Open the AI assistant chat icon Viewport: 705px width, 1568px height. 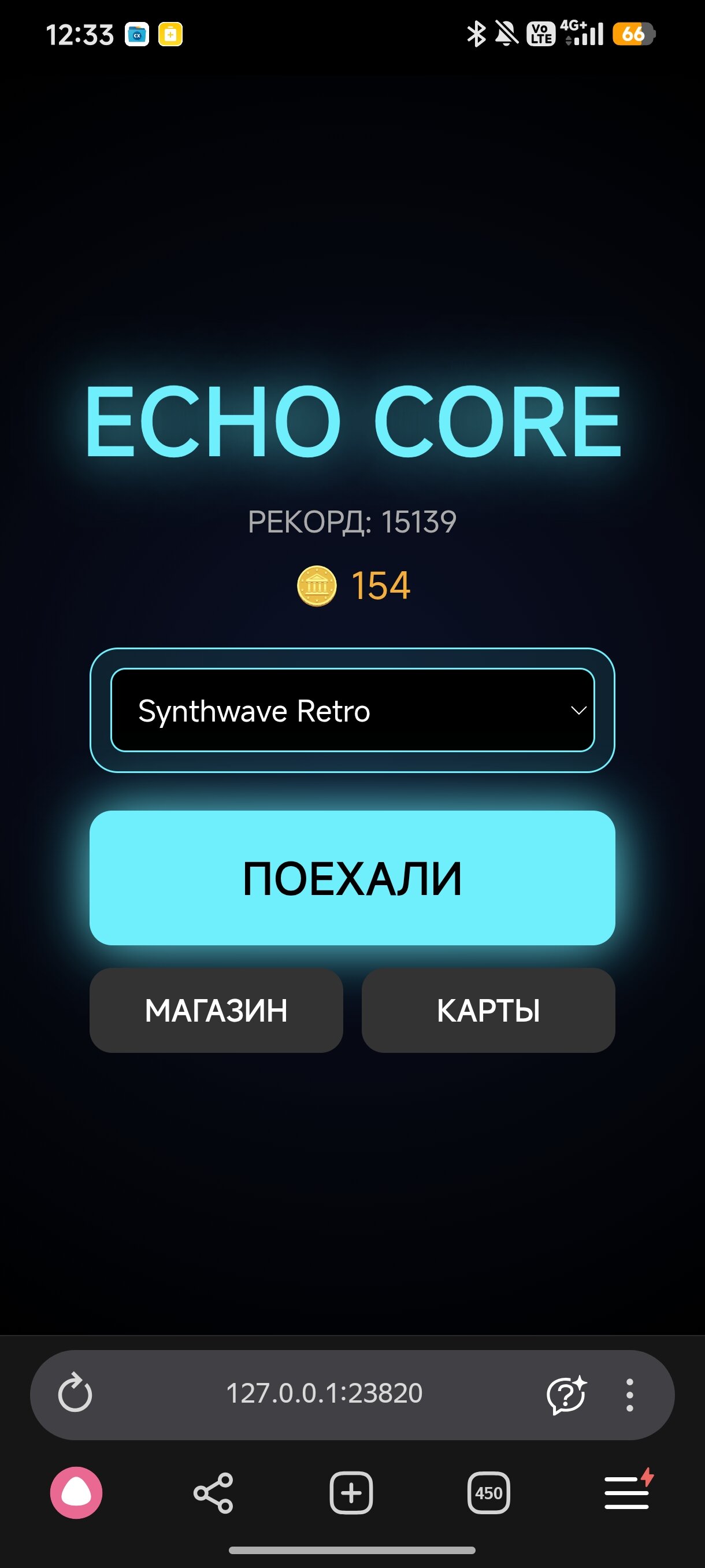pos(566,1394)
